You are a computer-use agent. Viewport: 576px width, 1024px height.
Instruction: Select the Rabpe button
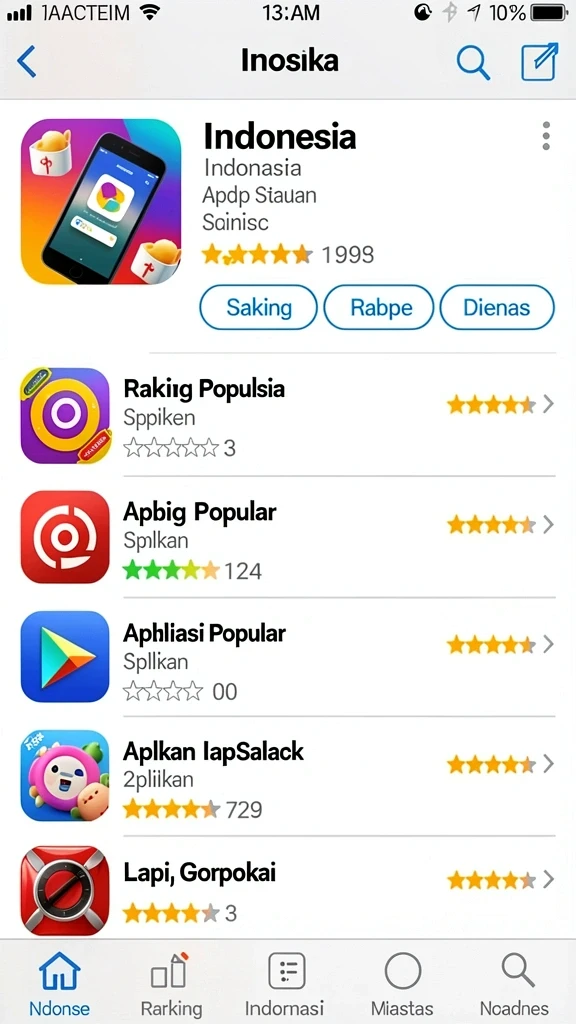(379, 307)
